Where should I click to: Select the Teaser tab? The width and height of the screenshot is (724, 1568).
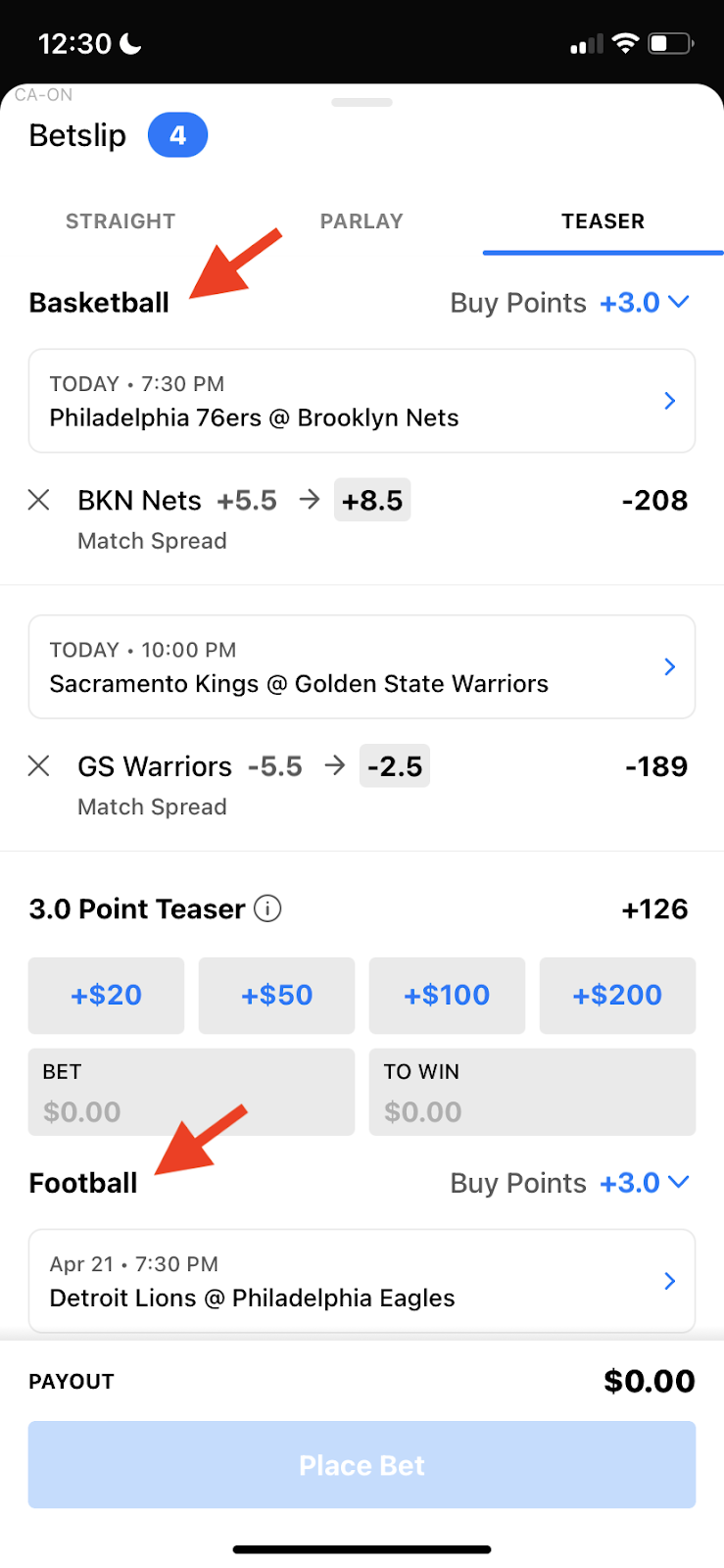[603, 221]
